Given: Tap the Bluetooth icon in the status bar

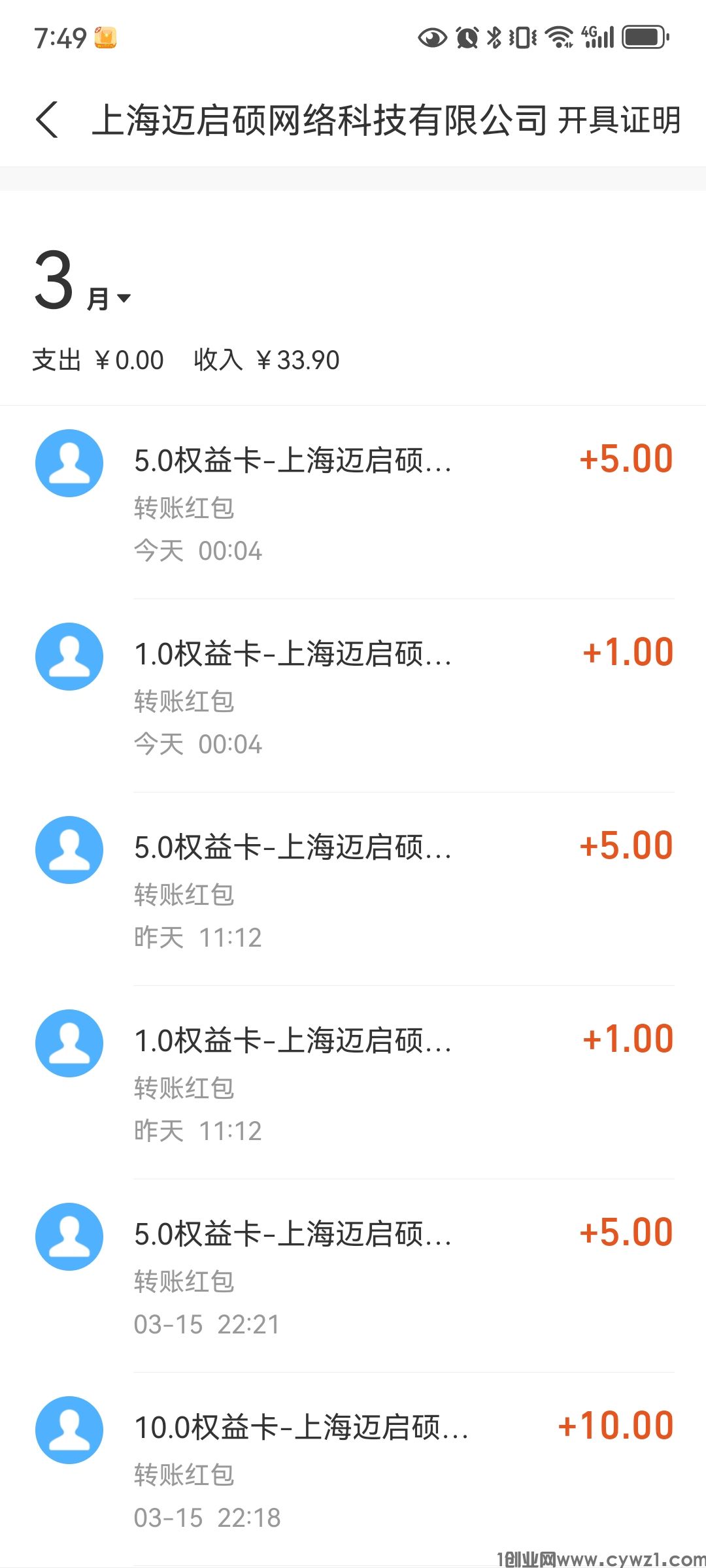Looking at the screenshot, I should 495,37.
